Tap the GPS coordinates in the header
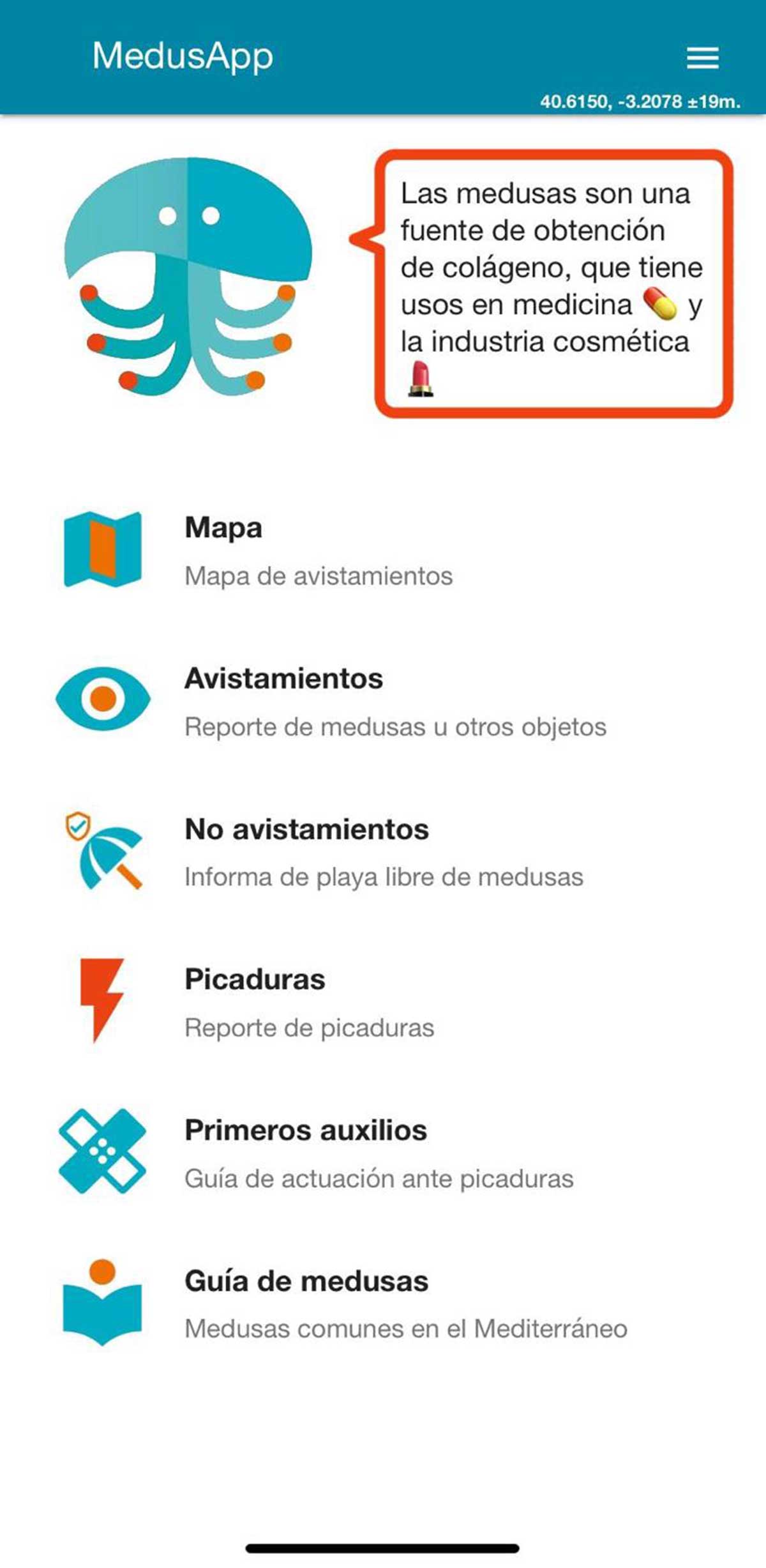The height and width of the screenshot is (1568, 766). (638, 100)
